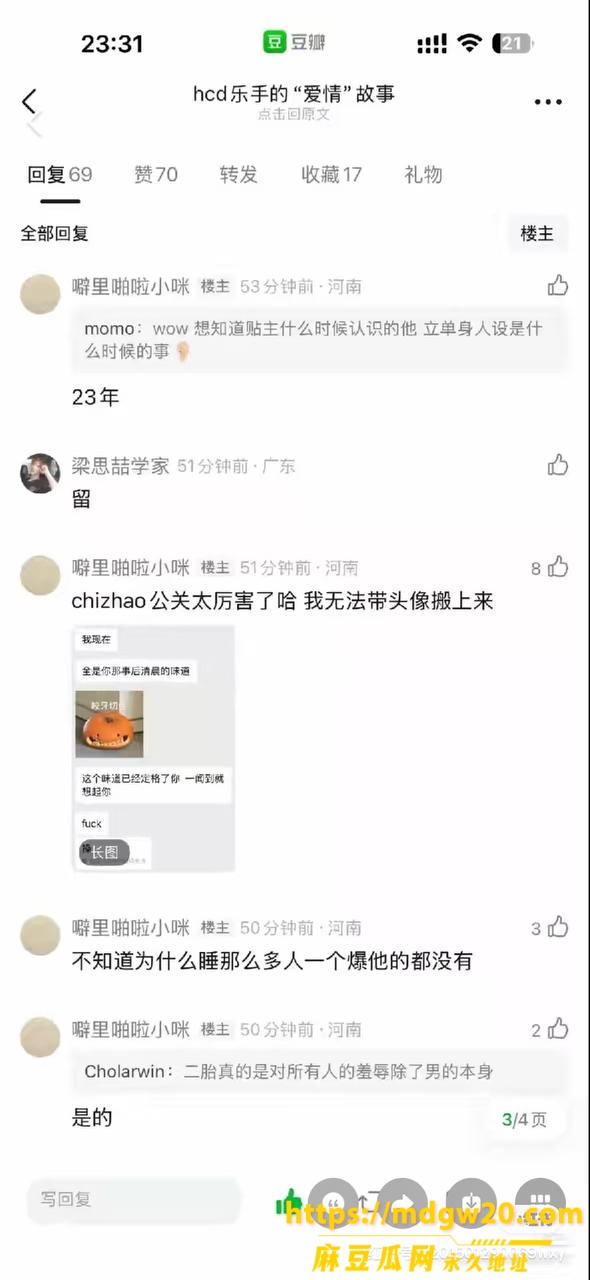
Task: Like the reply about chizhao公关
Action: 551,567
